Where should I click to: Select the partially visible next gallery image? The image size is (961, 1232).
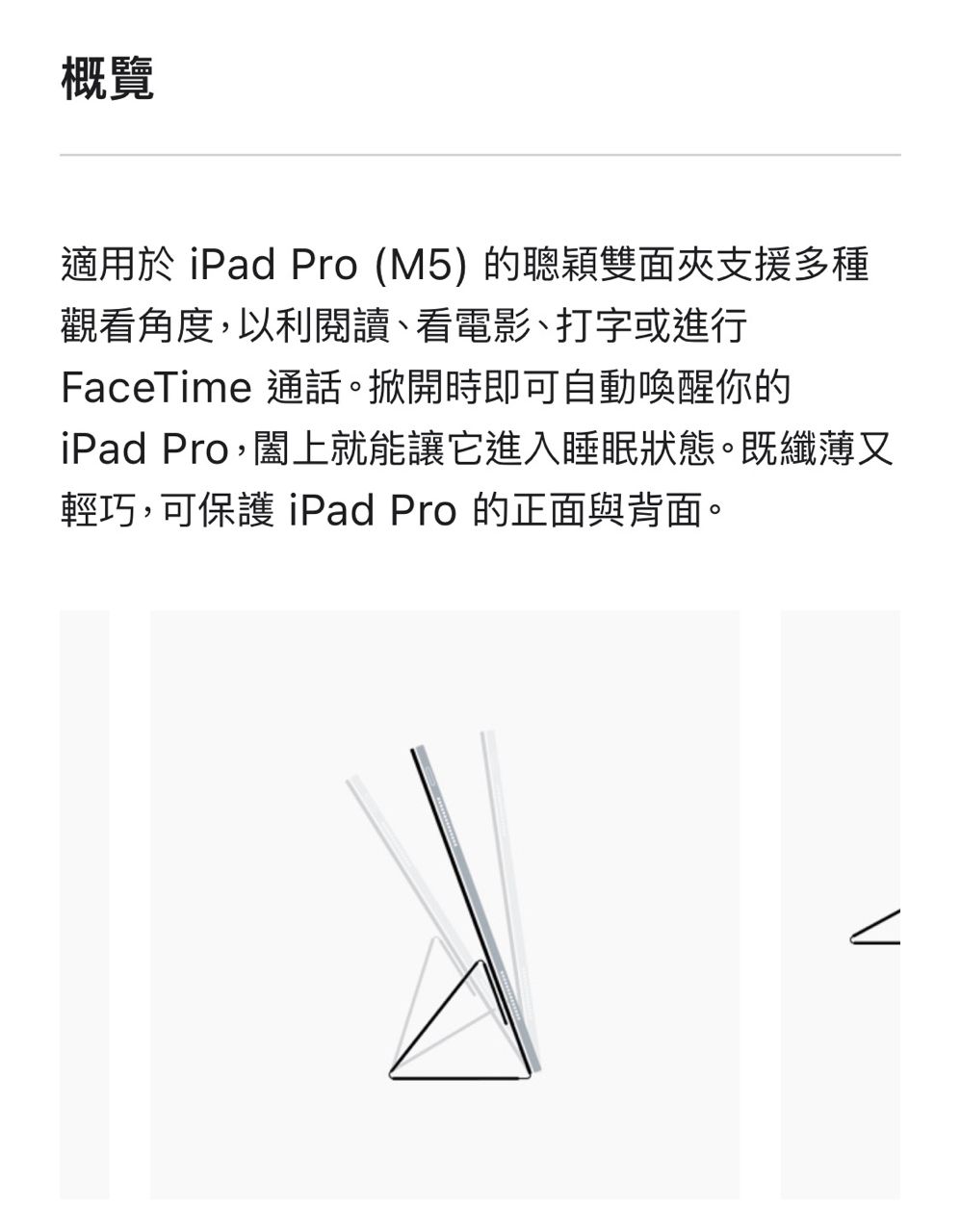[841, 904]
